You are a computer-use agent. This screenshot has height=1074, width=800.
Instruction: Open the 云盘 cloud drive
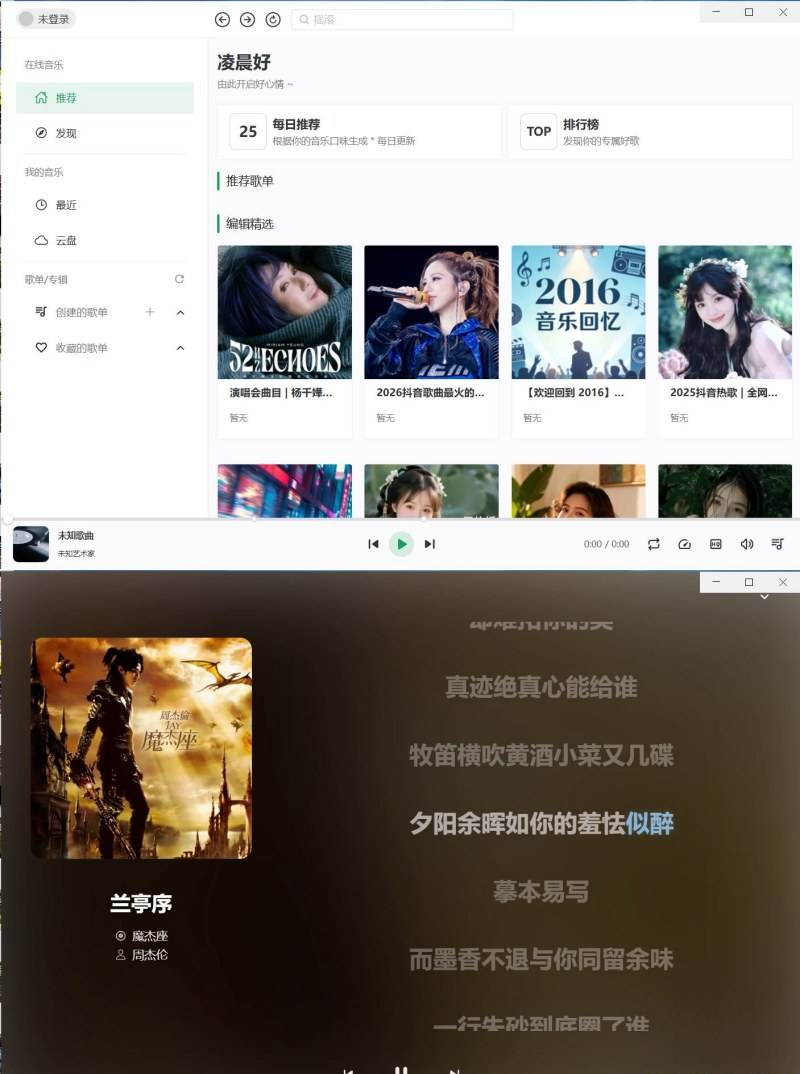pyautogui.click(x=65, y=240)
